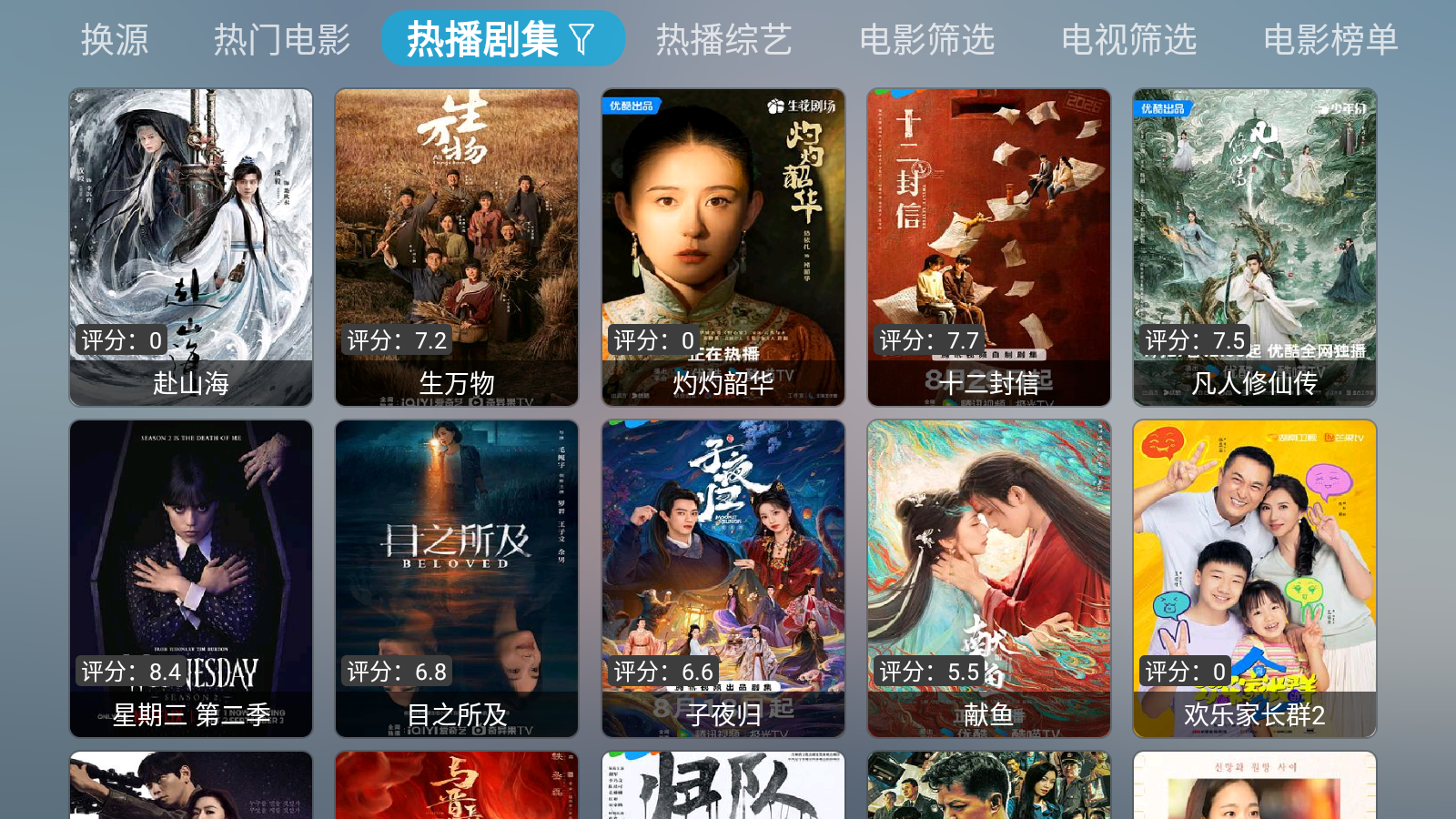Open 十二封信 details
This screenshot has width=1456, height=819.
tap(989, 247)
